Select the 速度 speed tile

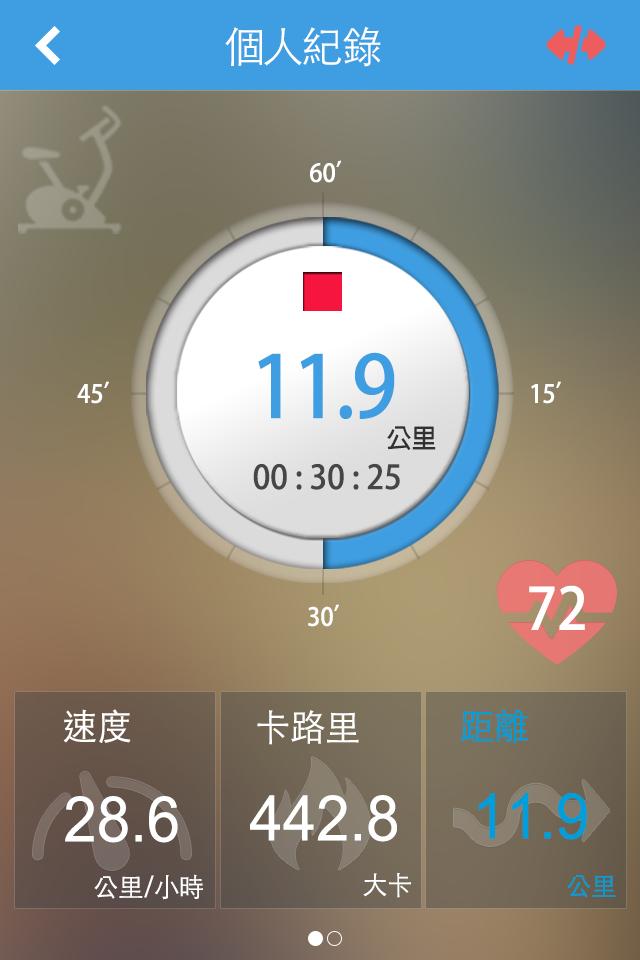click(115, 800)
